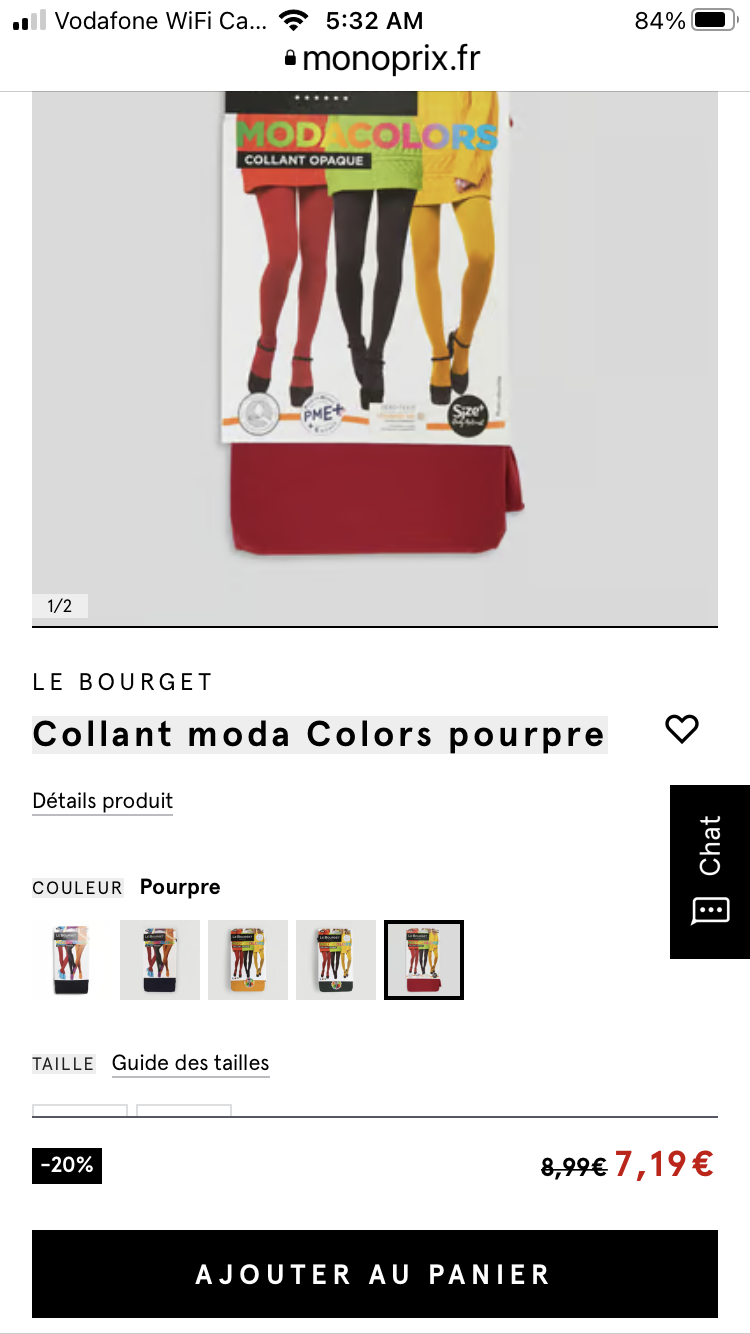
Task: Choose the third color variant with yellow base
Action: [248, 960]
